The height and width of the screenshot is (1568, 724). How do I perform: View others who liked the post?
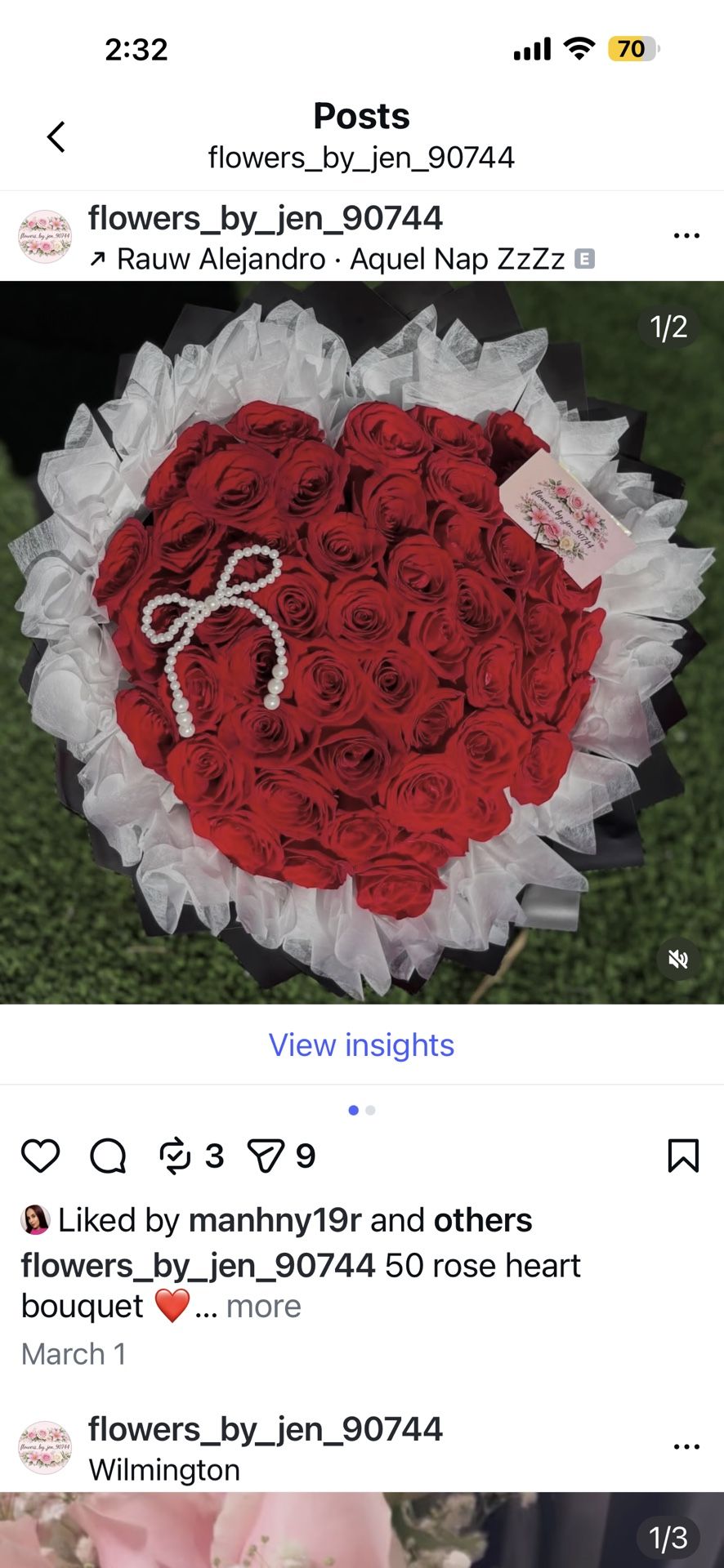click(482, 1220)
